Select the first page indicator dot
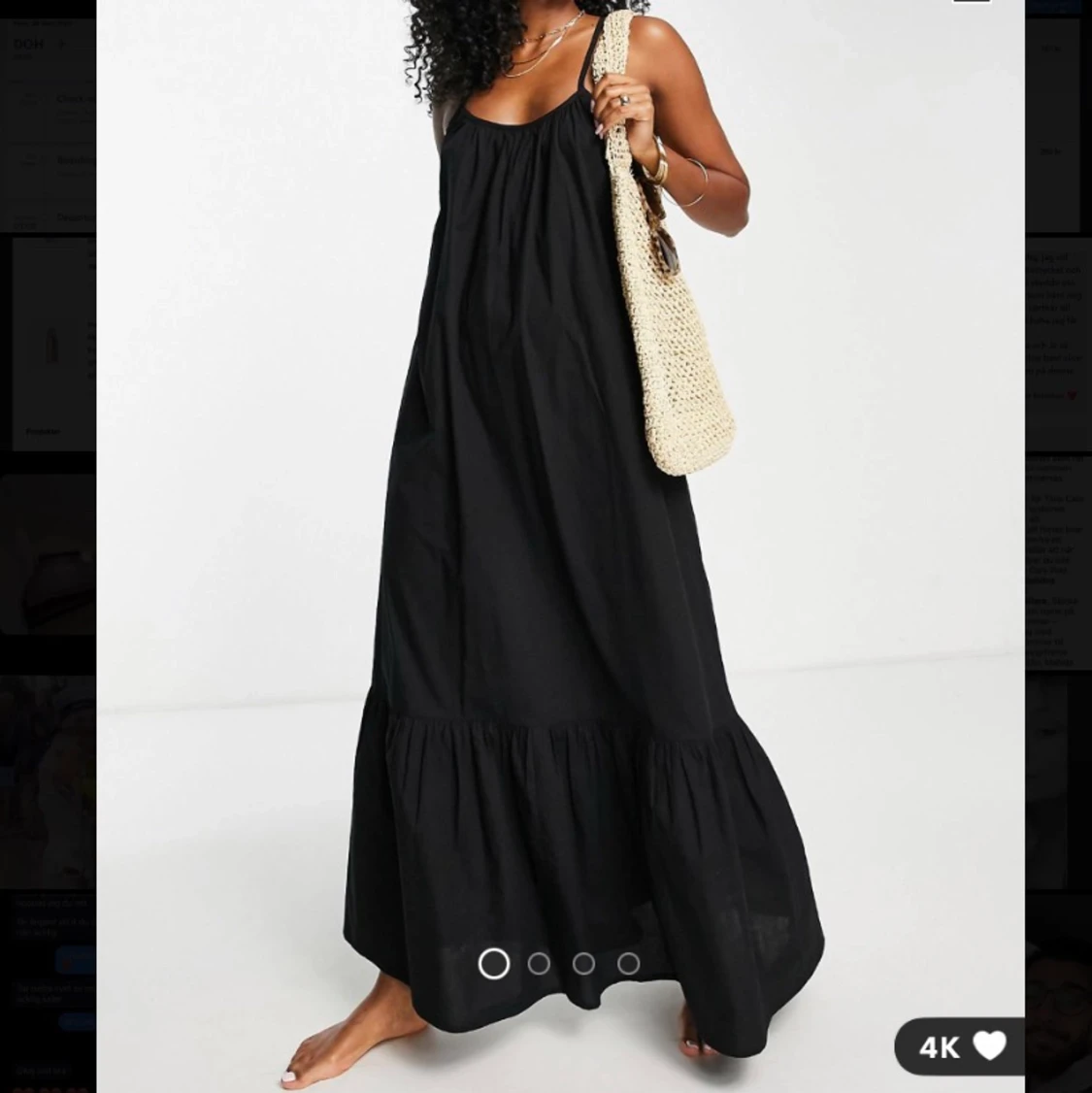The width and height of the screenshot is (1092, 1093). [494, 964]
